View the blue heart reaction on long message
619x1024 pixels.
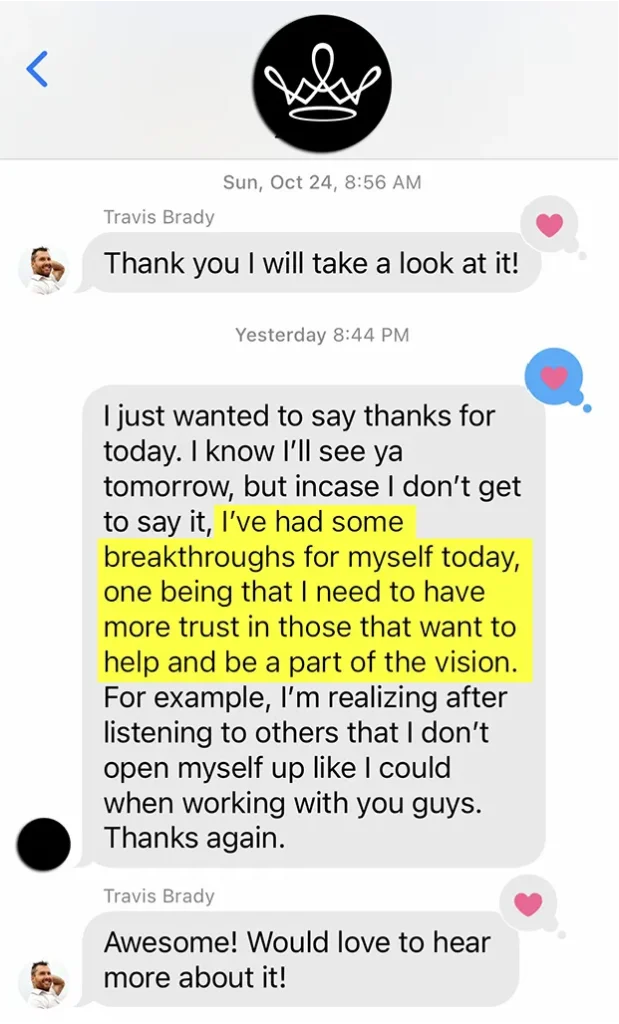(554, 377)
